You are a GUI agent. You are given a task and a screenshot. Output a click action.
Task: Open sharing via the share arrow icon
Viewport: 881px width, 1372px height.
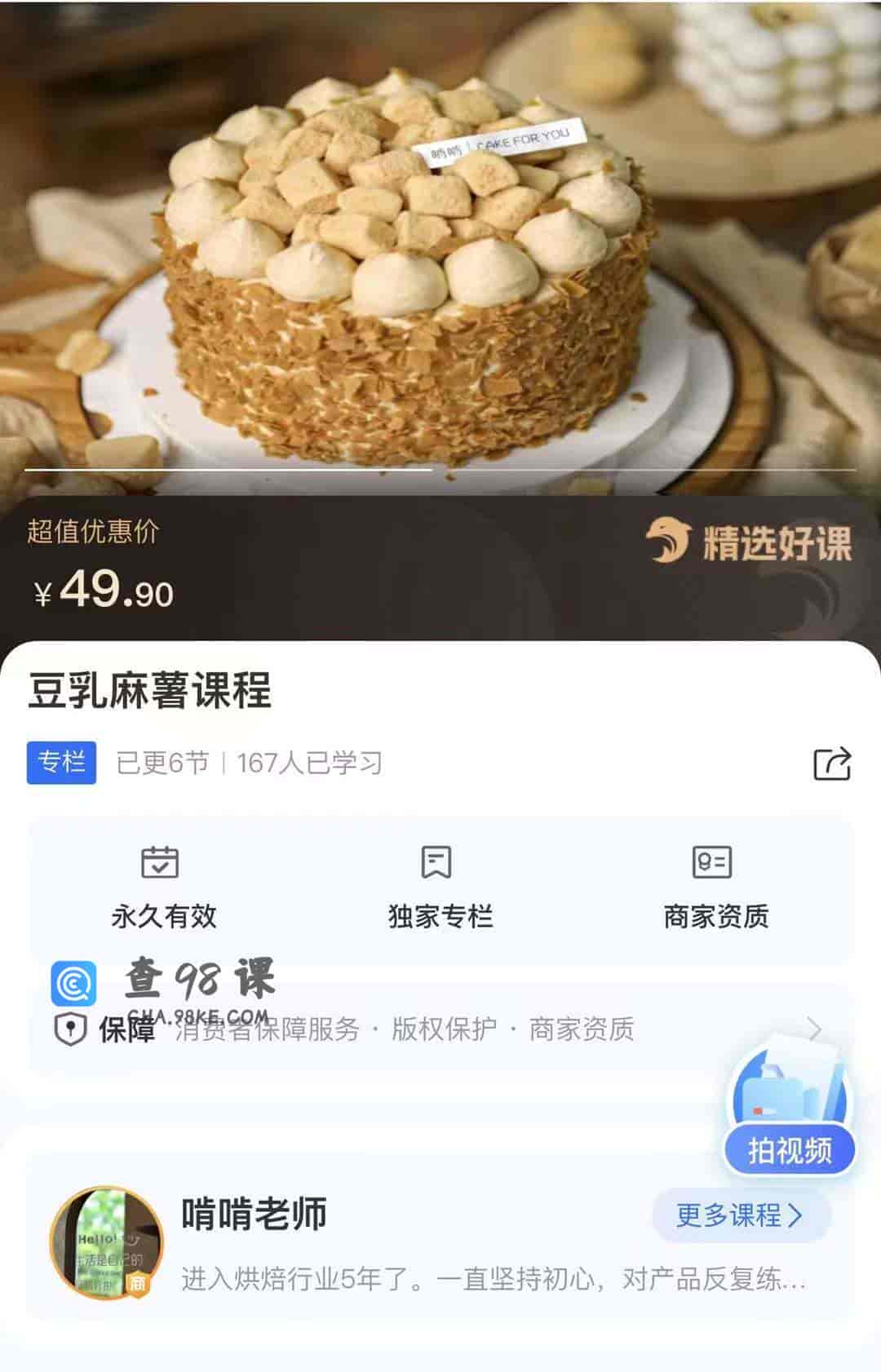[x=833, y=764]
